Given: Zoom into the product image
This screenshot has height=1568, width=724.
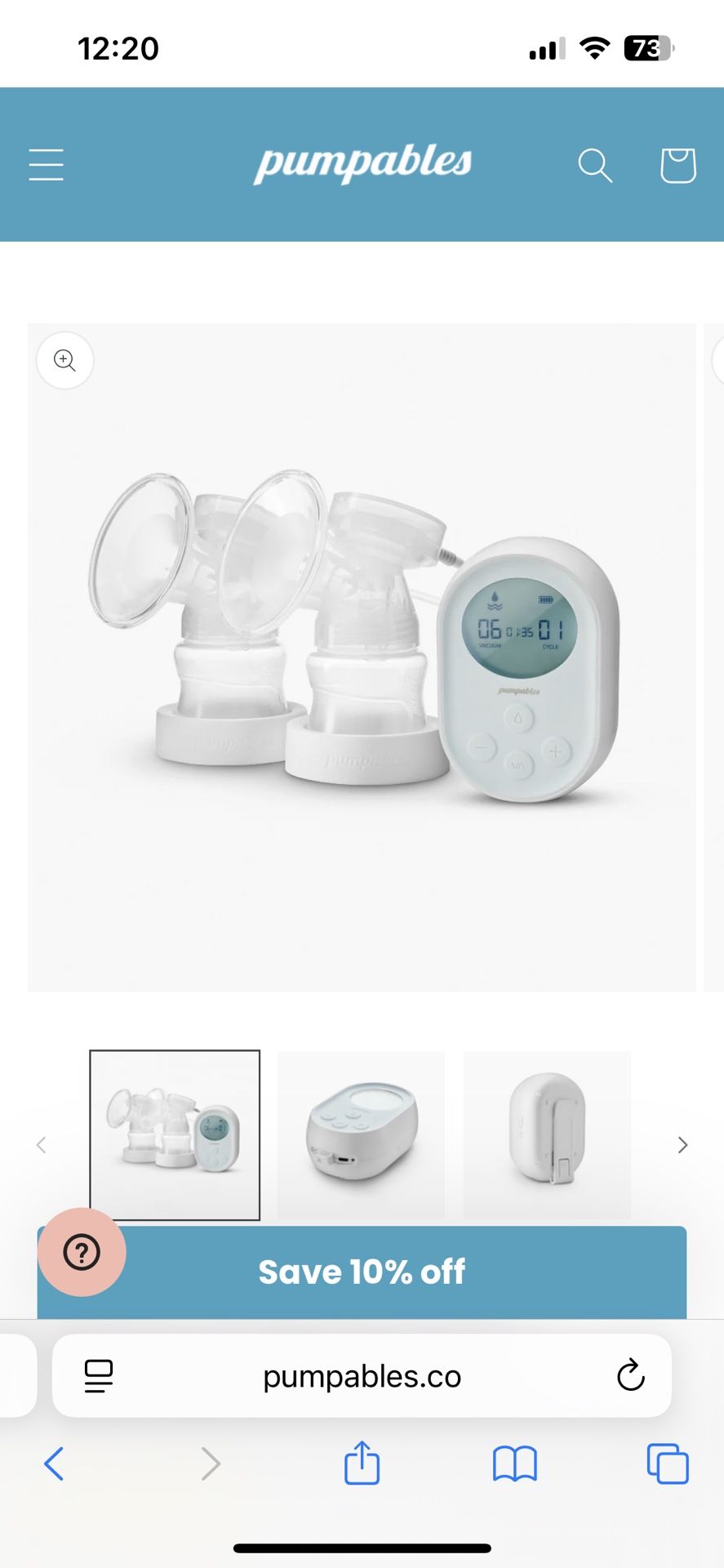Looking at the screenshot, I should (x=65, y=360).
